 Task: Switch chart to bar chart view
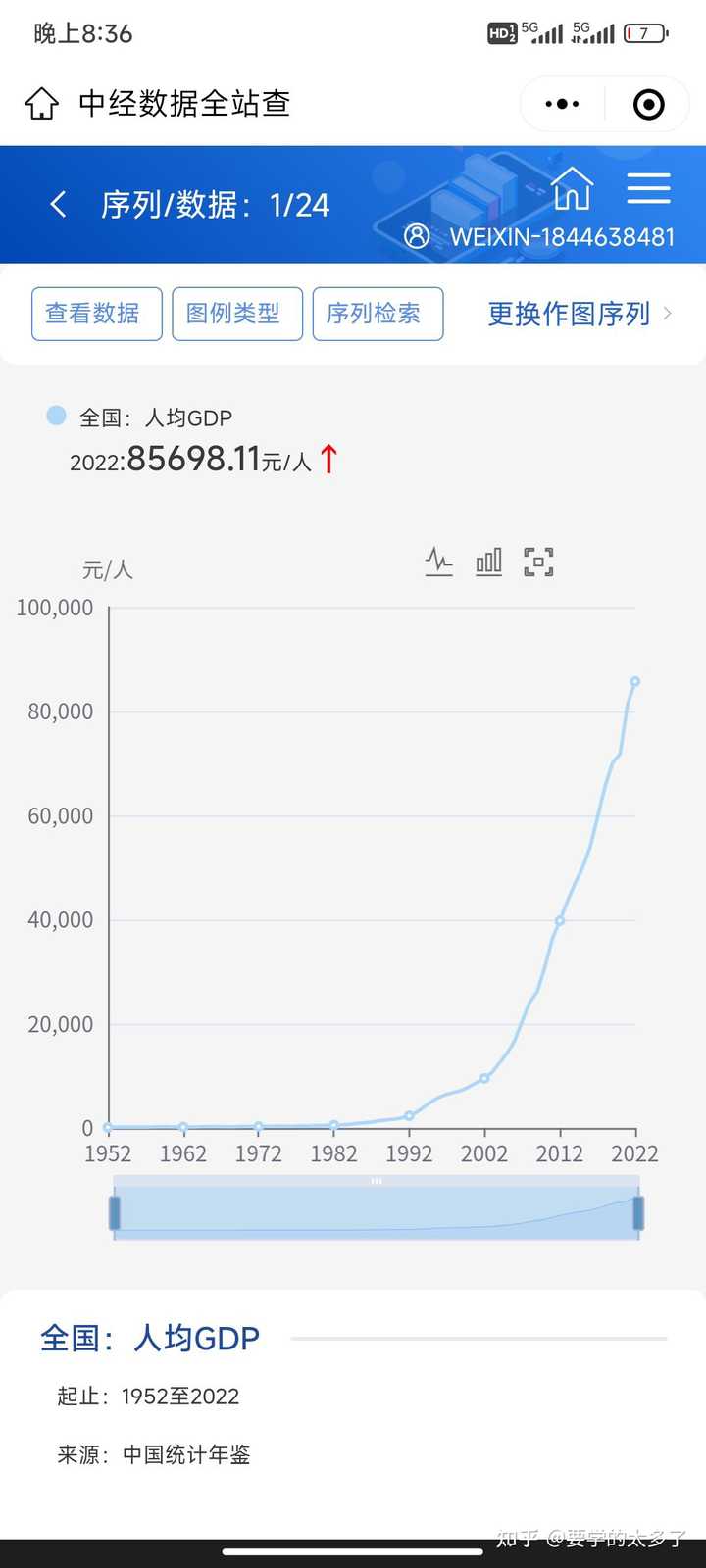pos(488,562)
